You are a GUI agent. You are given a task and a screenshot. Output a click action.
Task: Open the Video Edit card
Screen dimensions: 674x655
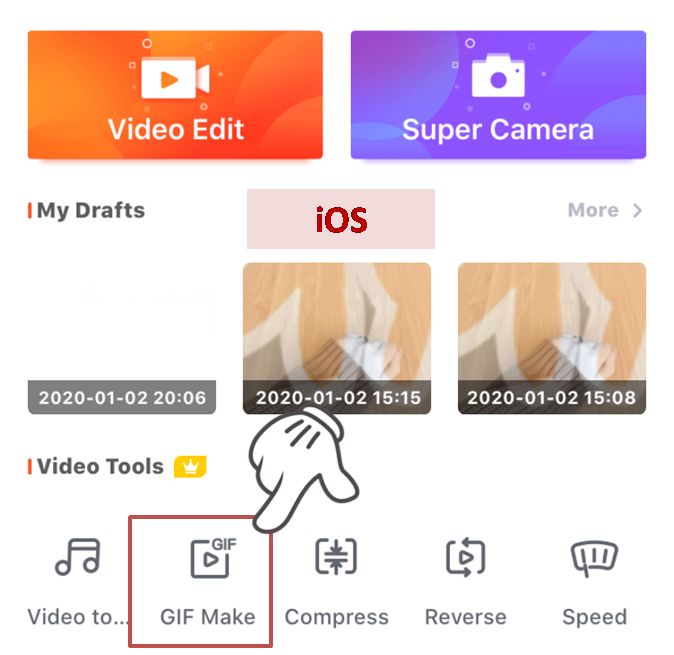tap(175, 95)
